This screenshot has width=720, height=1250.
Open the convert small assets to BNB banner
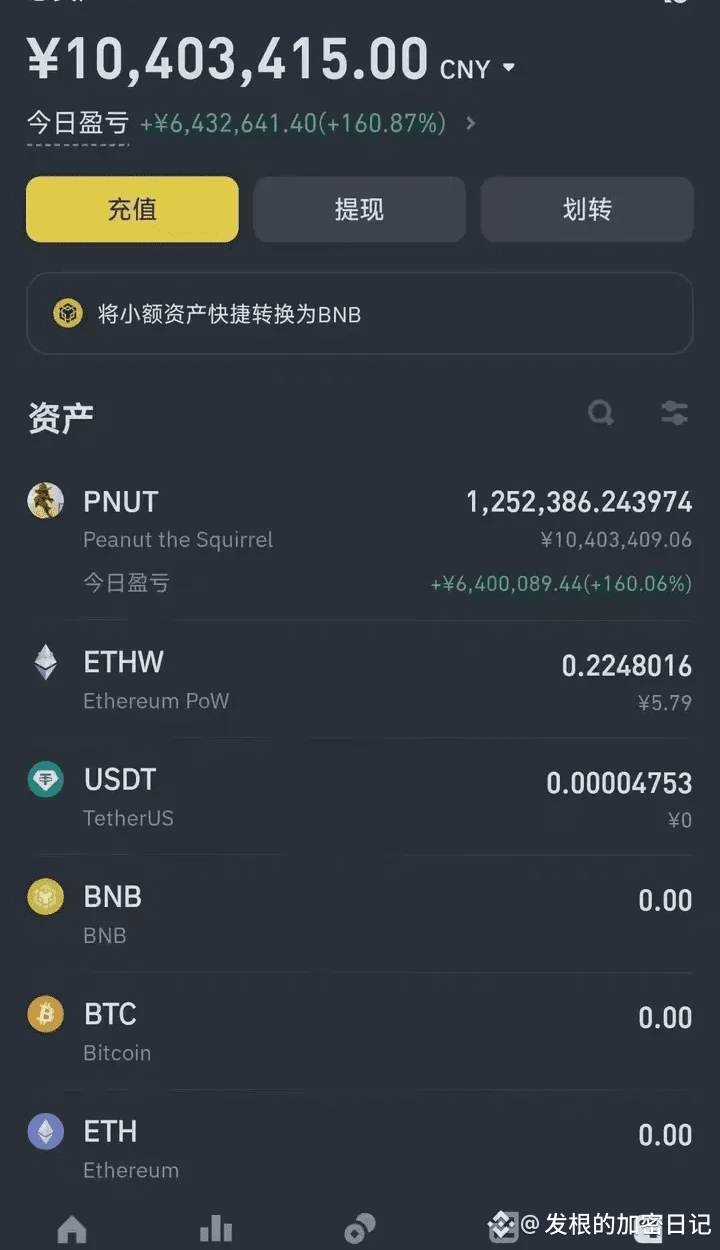point(360,313)
